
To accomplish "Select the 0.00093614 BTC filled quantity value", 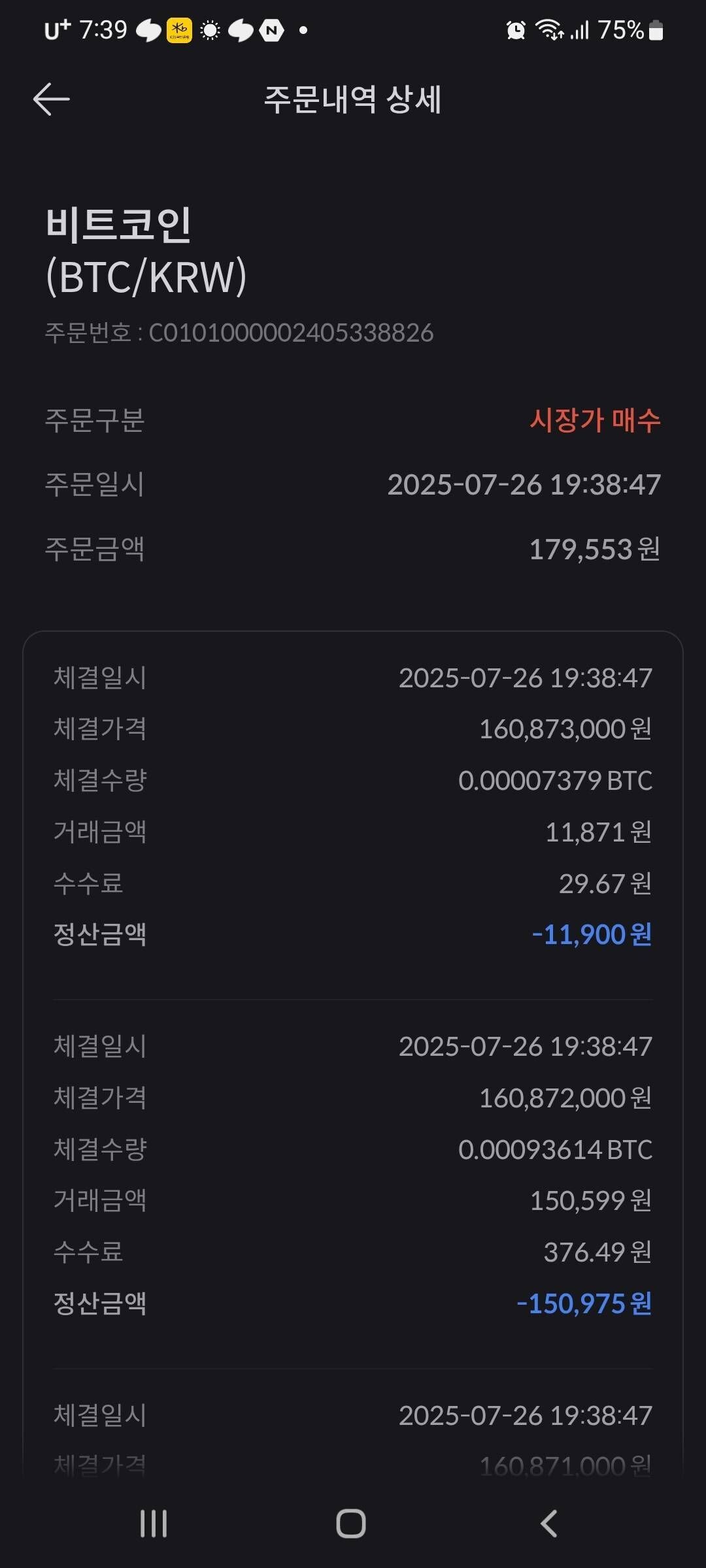I will (554, 1149).
